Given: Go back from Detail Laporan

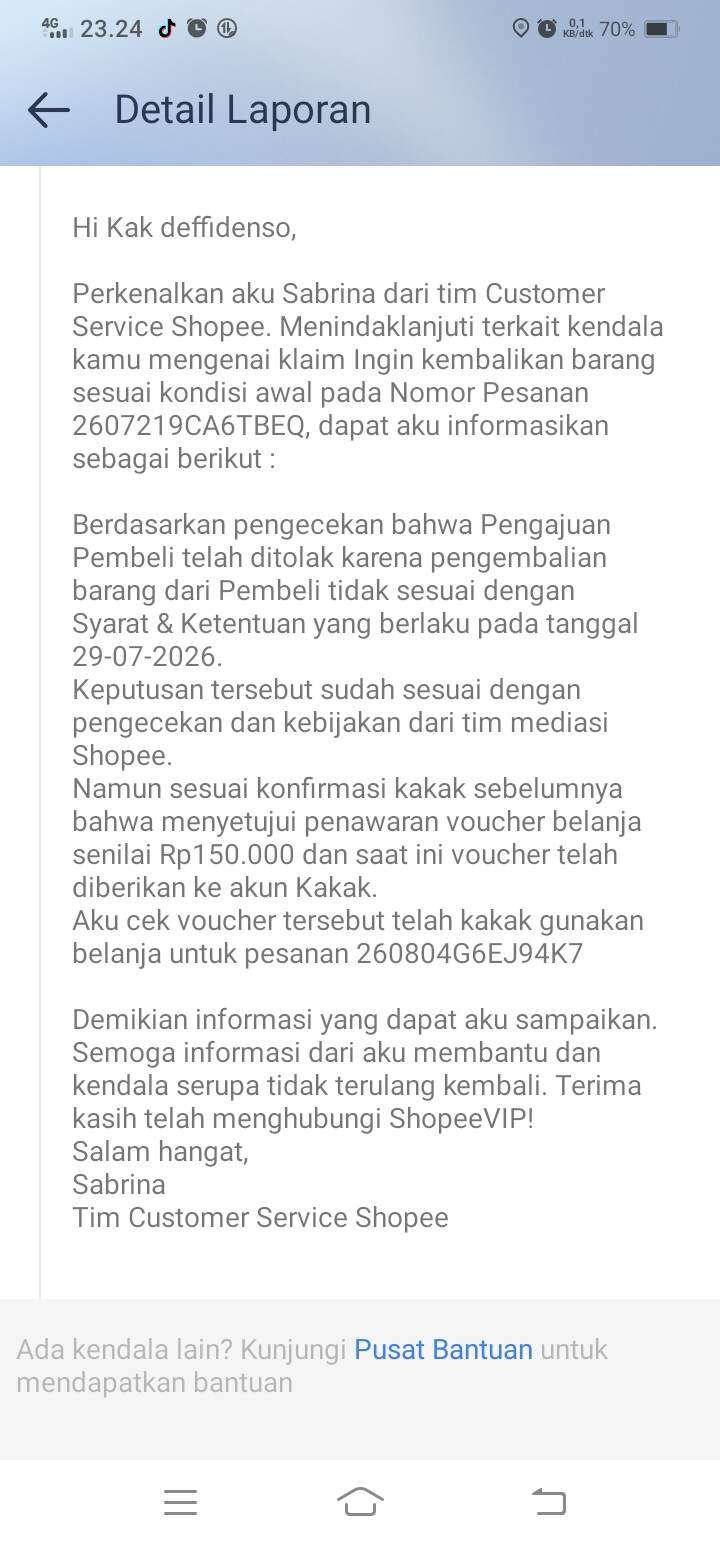Looking at the screenshot, I should click(x=48, y=110).
